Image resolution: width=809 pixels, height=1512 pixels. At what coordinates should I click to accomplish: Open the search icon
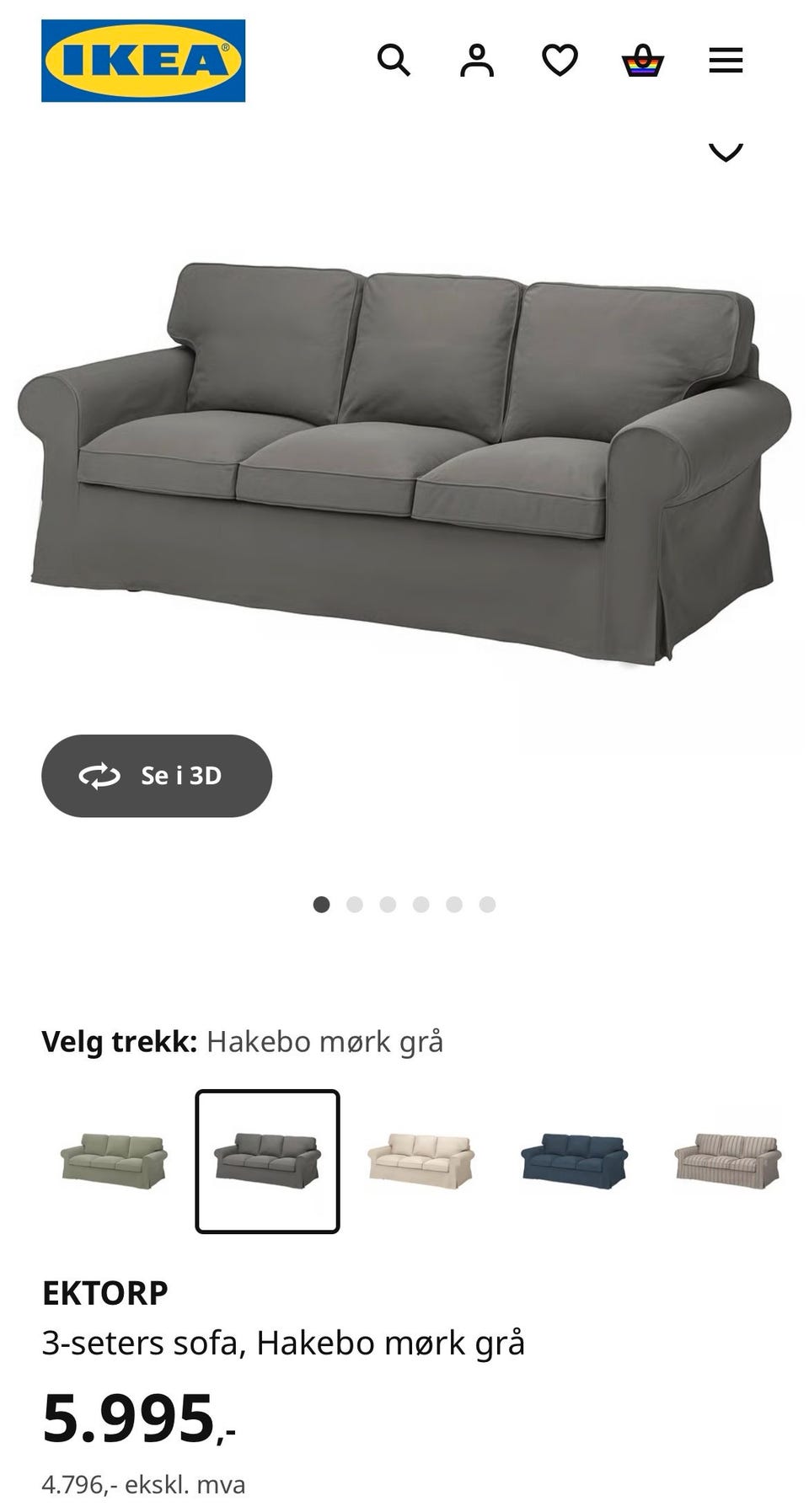point(393,61)
